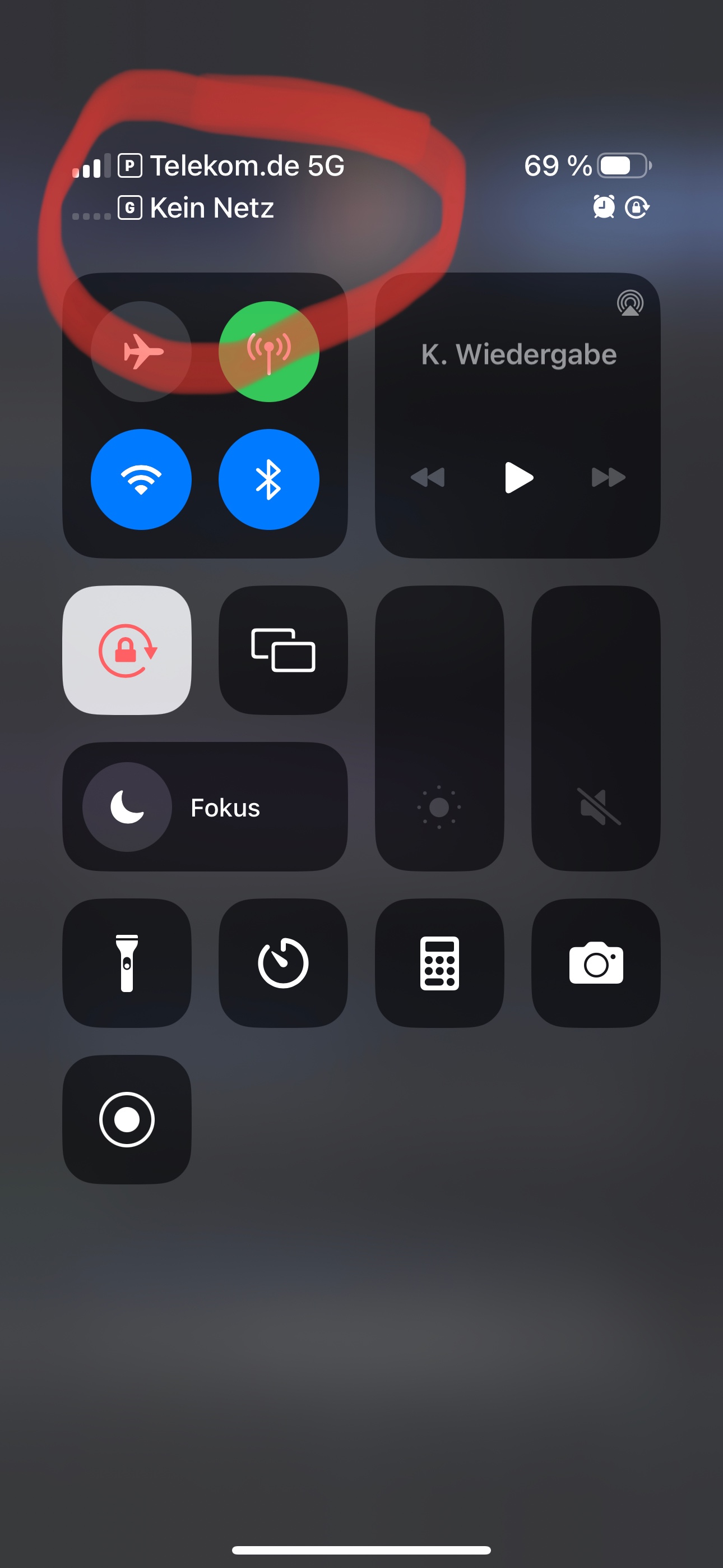Tap the brightness slider
The height and width of the screenshot is (1568, 723).
(439, 728)
